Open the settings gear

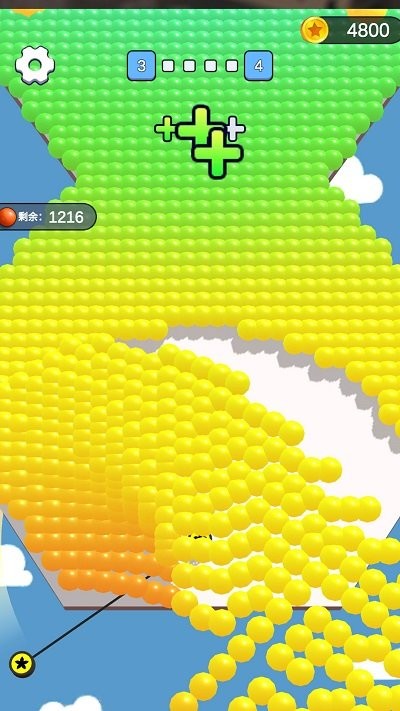tap(35, 65)
